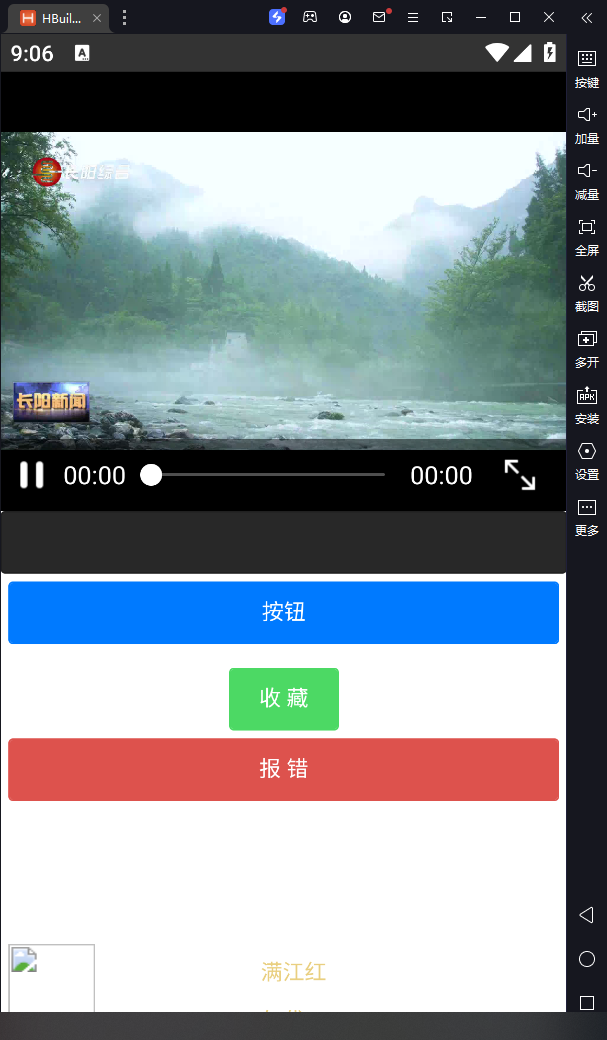Enter fullscreen video mode
This screenshot has height=1040, width=607.
tap(519, 475)
